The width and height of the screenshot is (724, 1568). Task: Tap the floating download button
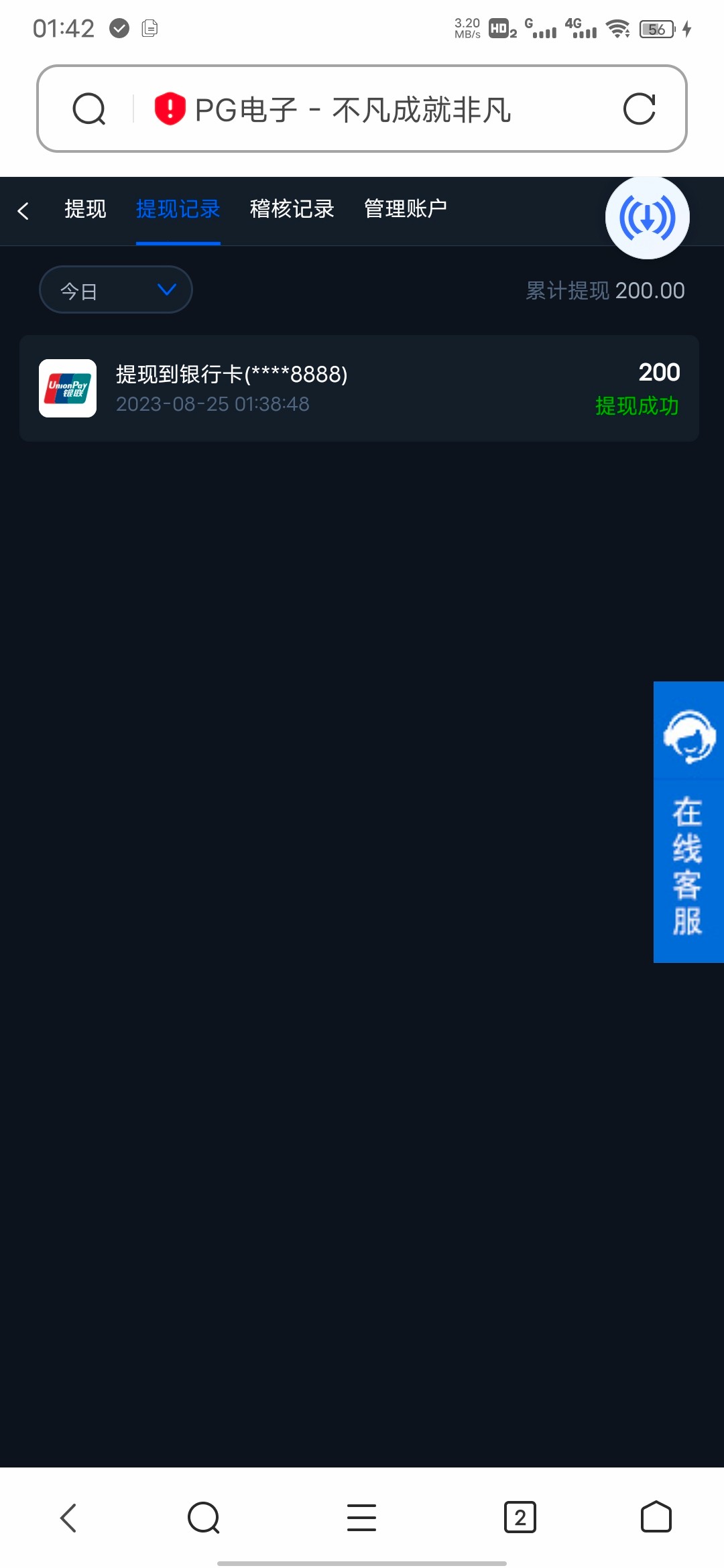click(x=647, y=218)
